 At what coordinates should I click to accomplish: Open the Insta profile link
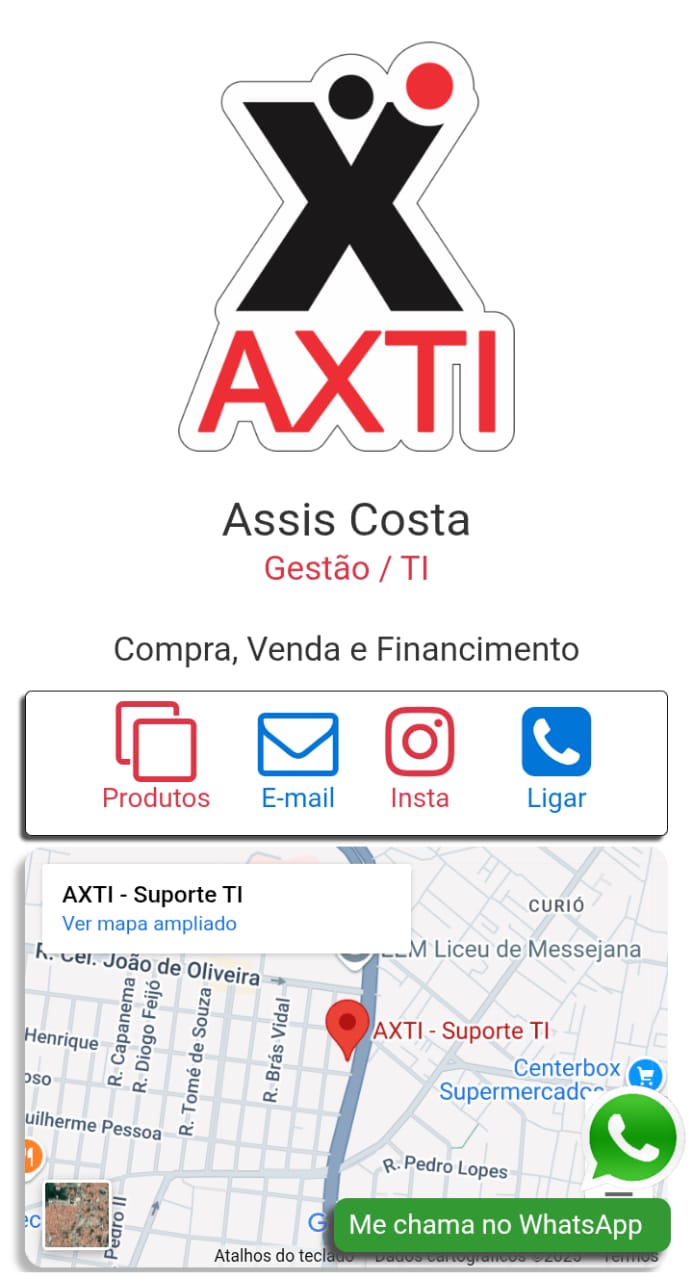(x=420, y=757)
